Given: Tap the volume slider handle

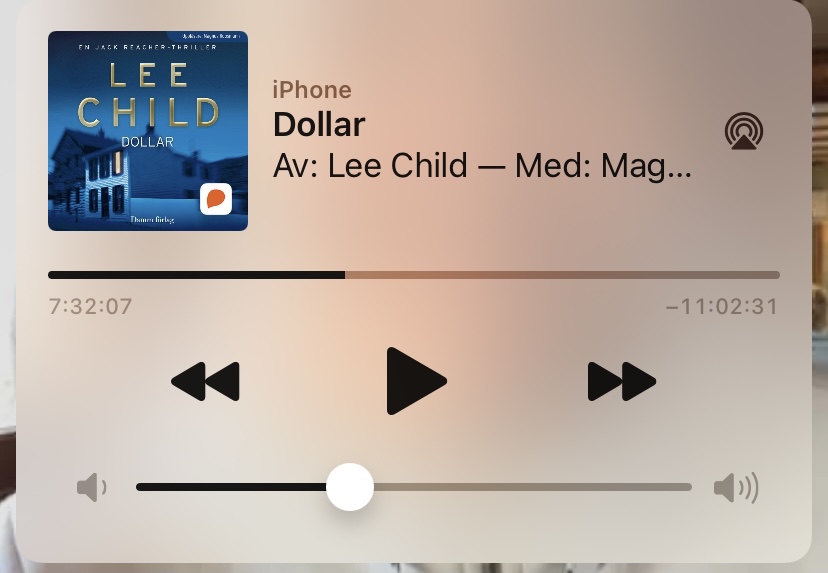Looking at the screenshot, I should 350,488.
